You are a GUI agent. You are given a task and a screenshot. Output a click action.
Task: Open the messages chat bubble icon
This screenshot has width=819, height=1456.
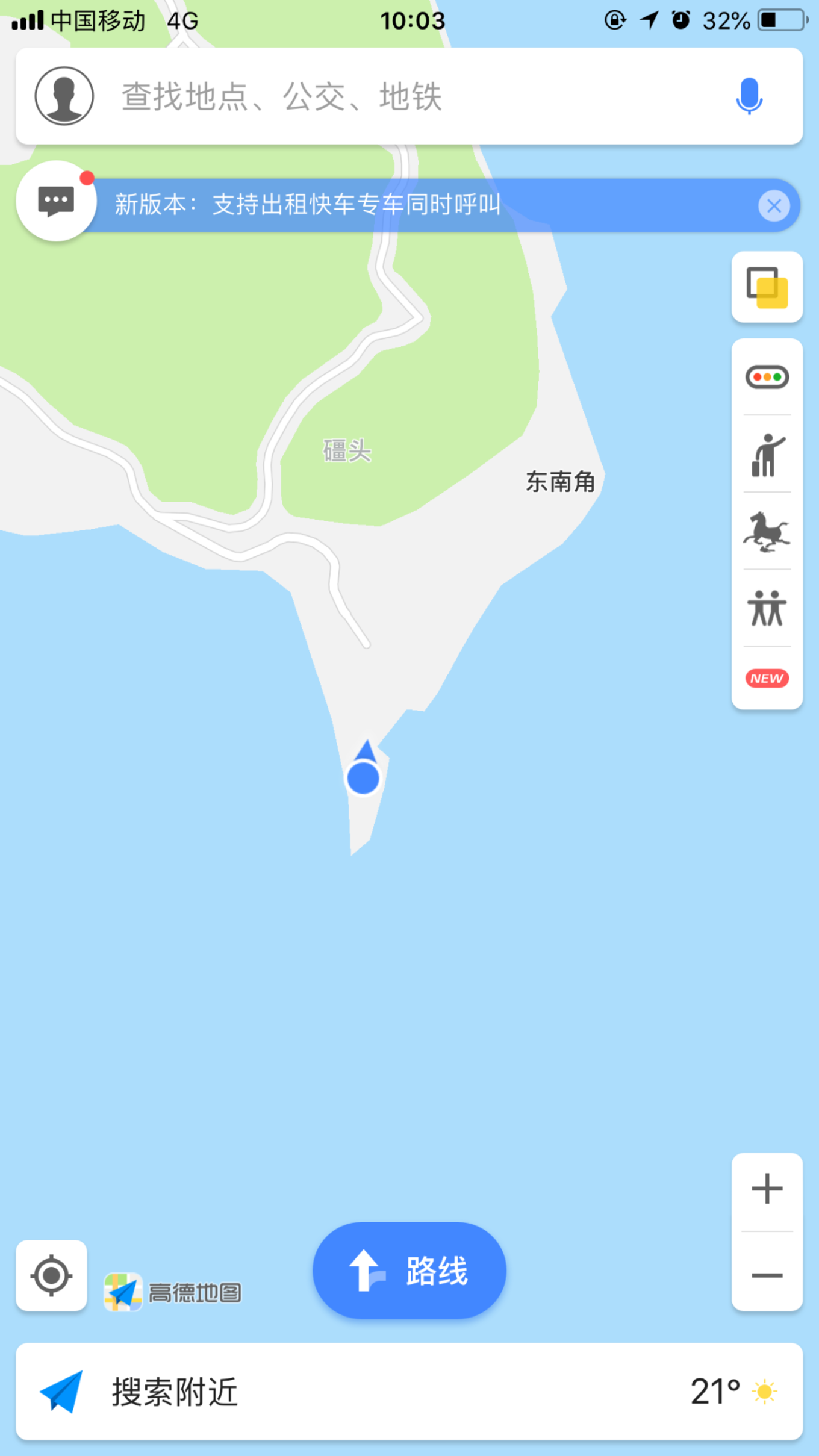(x=56, y=202)
